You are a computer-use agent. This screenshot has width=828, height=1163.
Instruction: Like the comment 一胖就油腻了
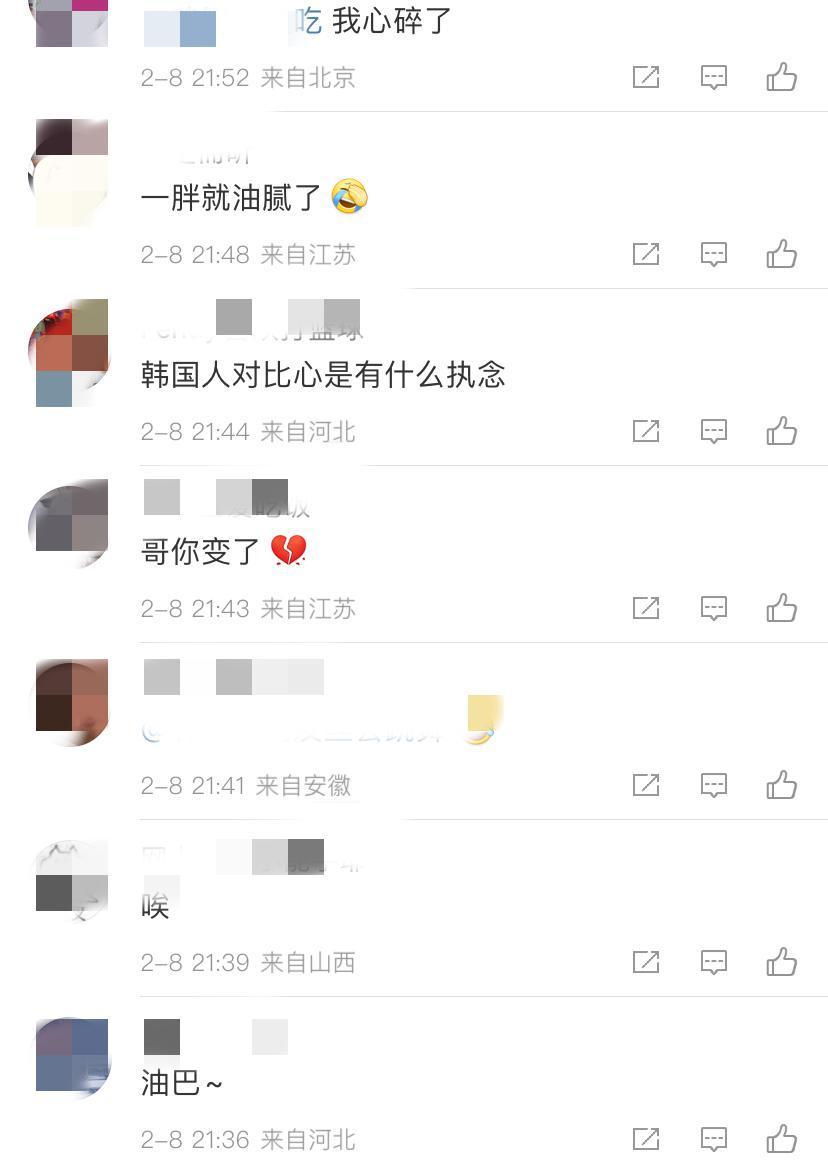(781, 254)
